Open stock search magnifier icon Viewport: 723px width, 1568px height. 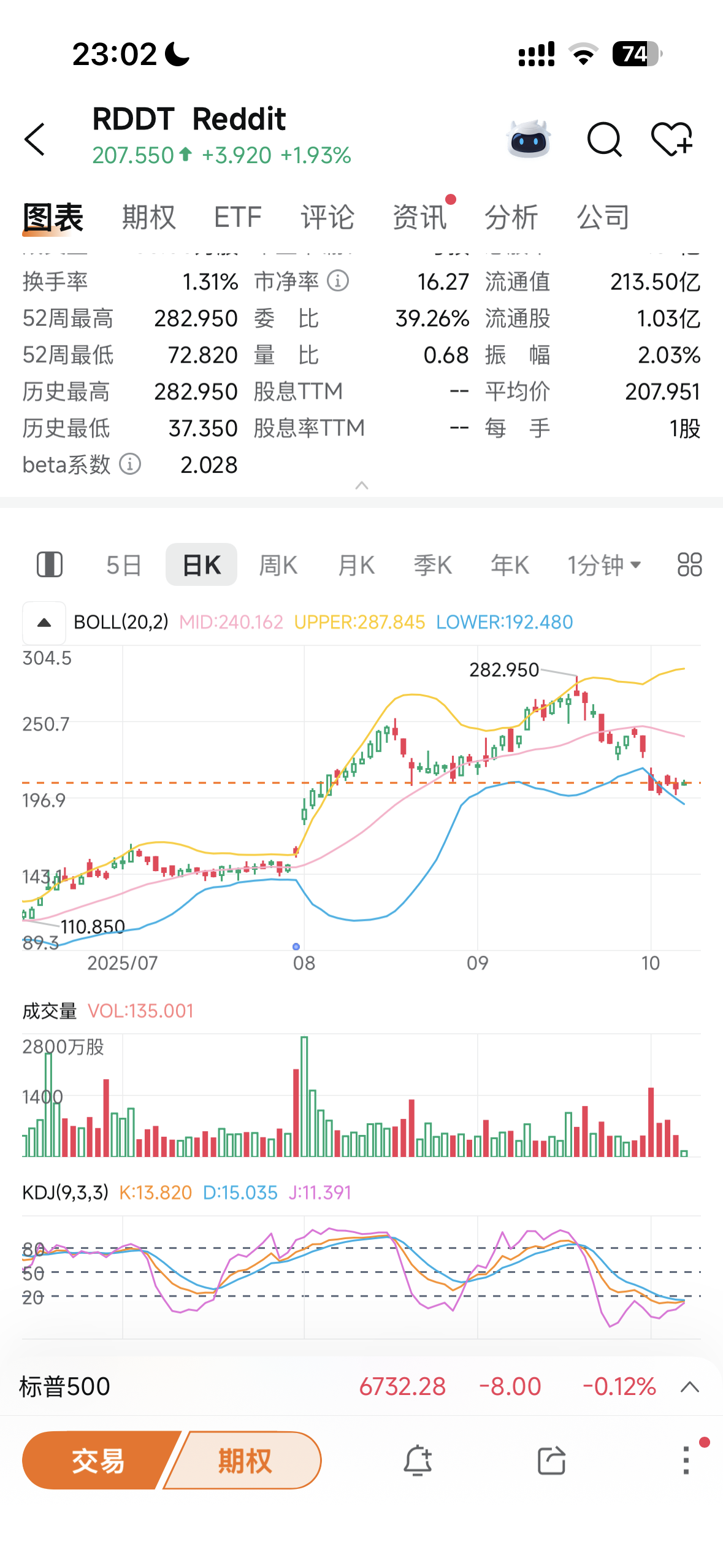click(605, 139)
